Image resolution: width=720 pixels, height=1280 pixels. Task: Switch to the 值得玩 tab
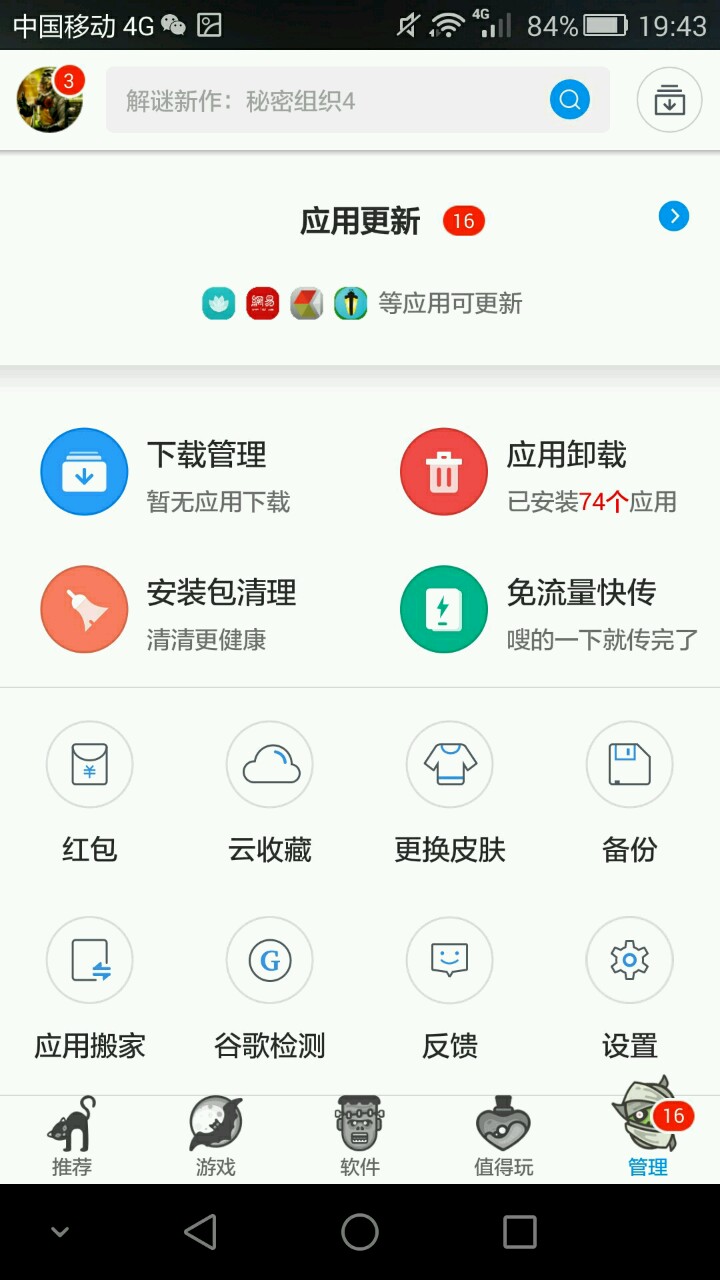504,1138
